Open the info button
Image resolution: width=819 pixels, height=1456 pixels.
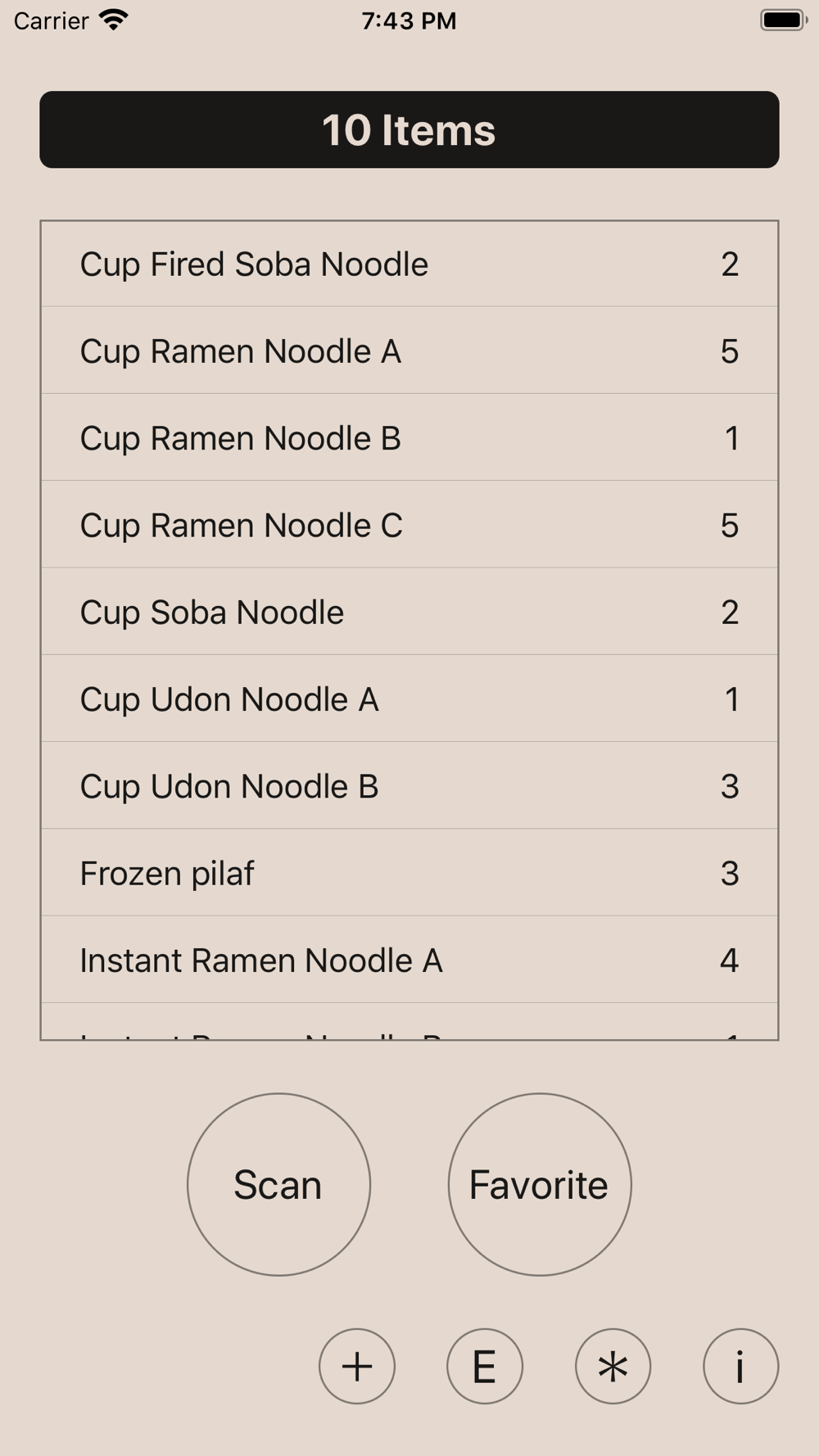740,1366
